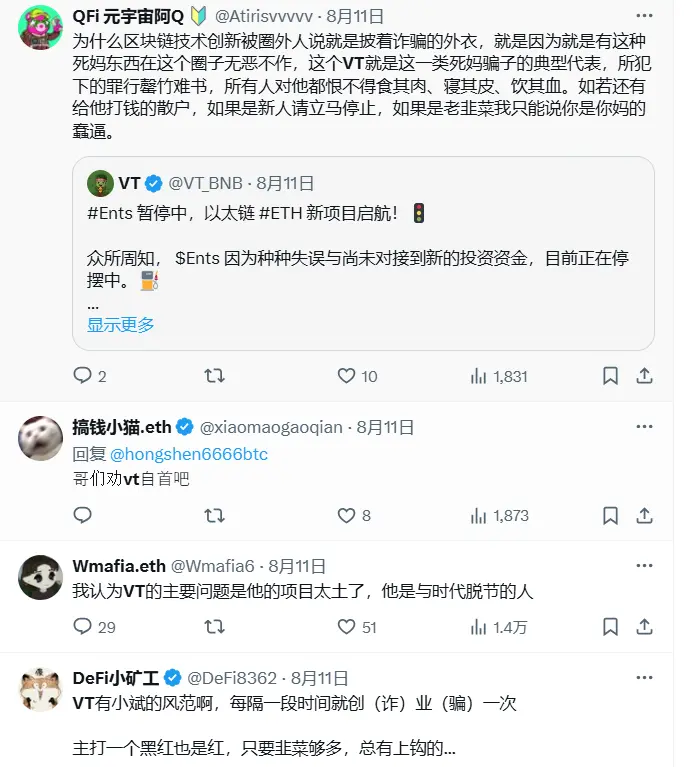Share Wmafia.eth's post

(x=645, y=627)
